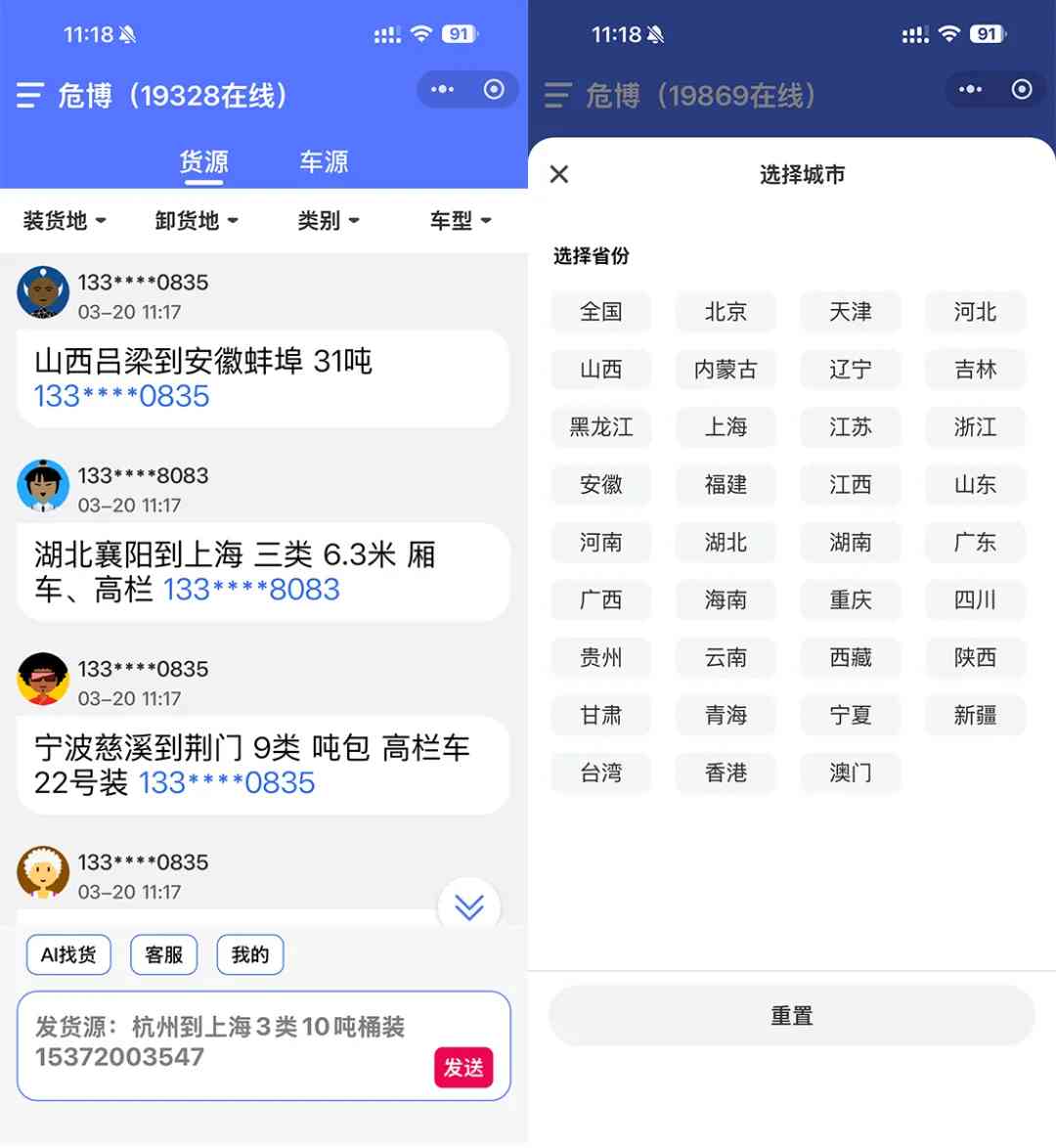Expand the 类别 dropdown
1056x1148 pixels.
329,221
